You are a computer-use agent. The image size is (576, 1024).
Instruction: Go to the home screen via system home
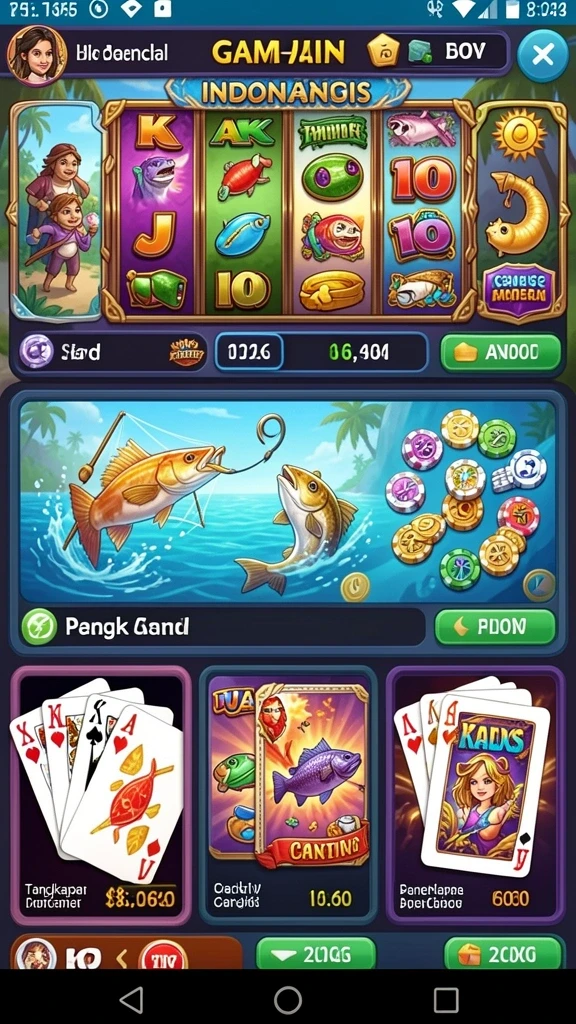coord(288,999)
